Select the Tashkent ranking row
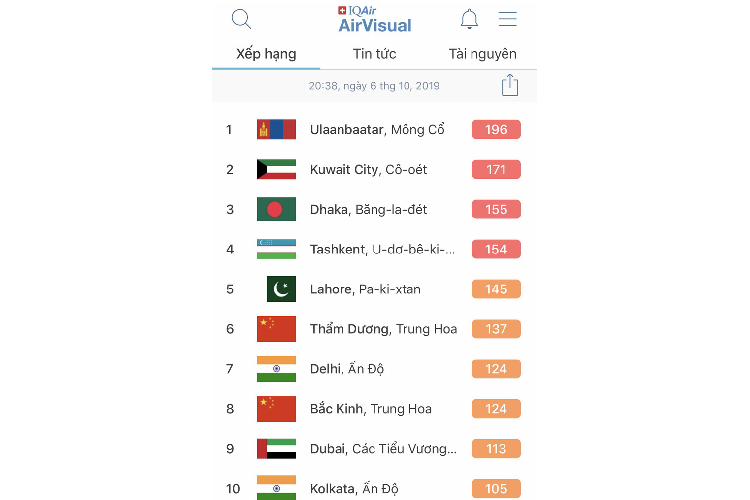The height and width of the screenshot is (500, 750). click(x=382, y=249)
